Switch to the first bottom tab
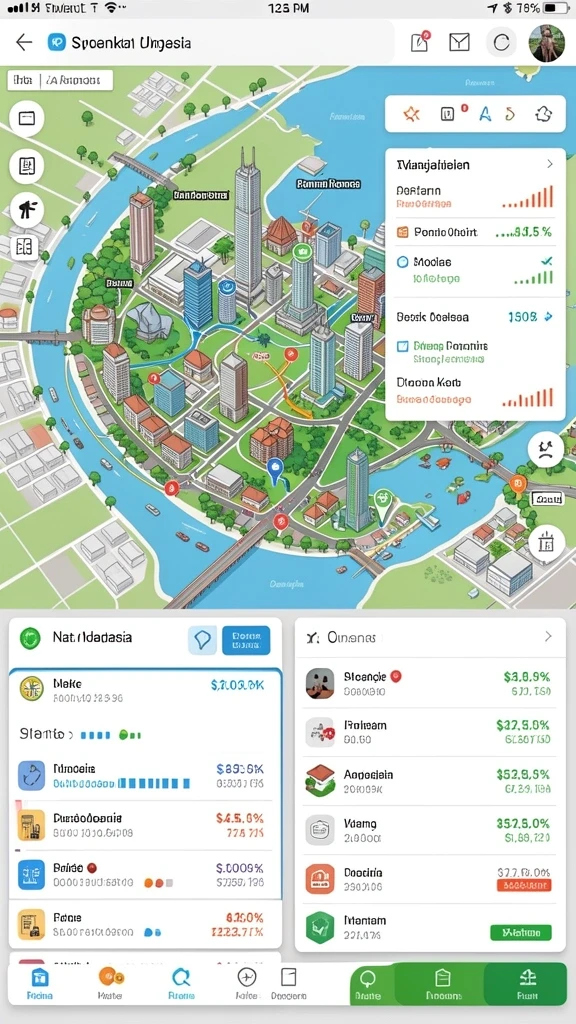This screenshot has height=1024, width=576. tap(40, 984)
